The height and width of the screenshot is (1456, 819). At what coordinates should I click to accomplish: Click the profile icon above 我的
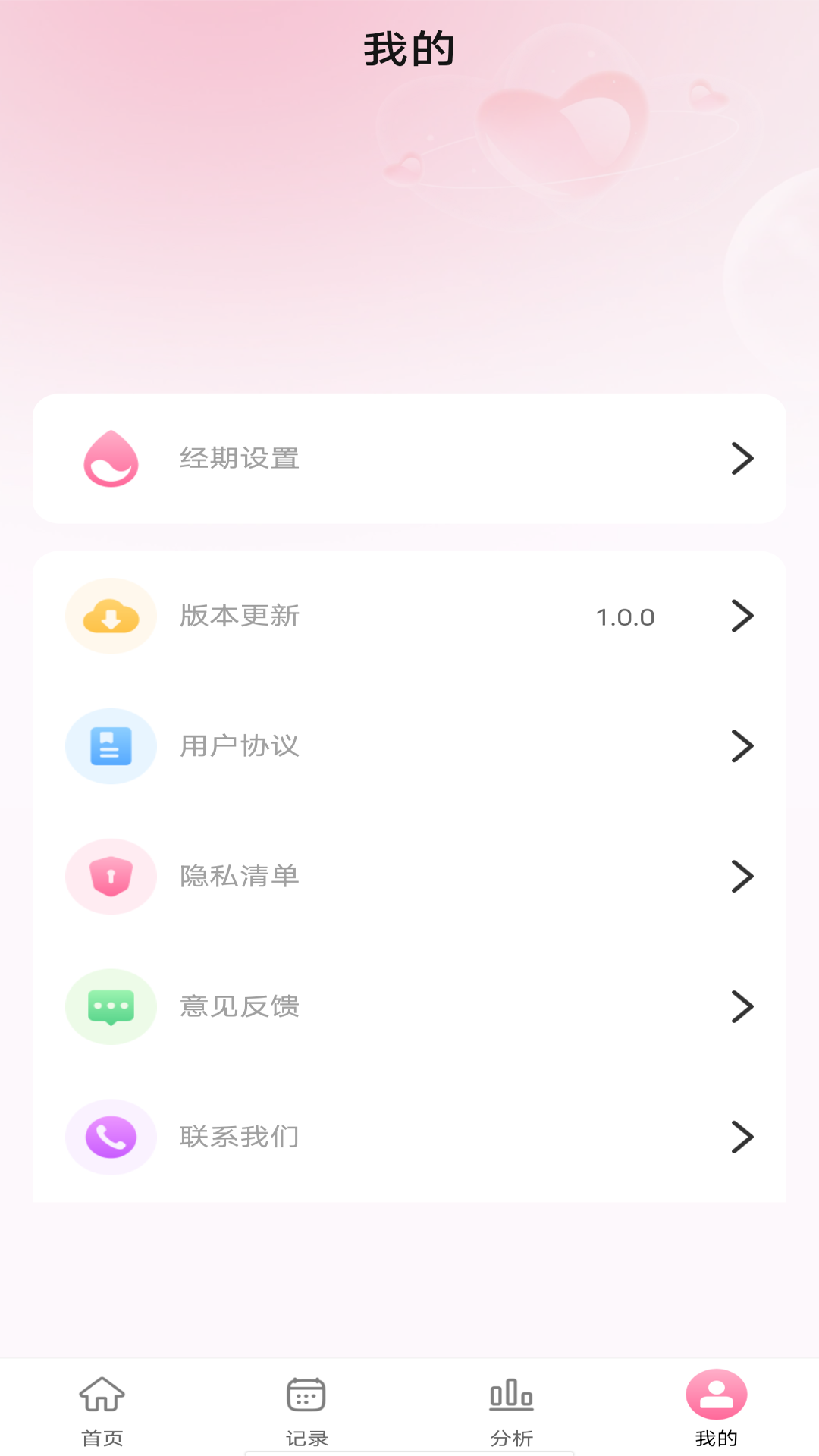point(715,1394)
